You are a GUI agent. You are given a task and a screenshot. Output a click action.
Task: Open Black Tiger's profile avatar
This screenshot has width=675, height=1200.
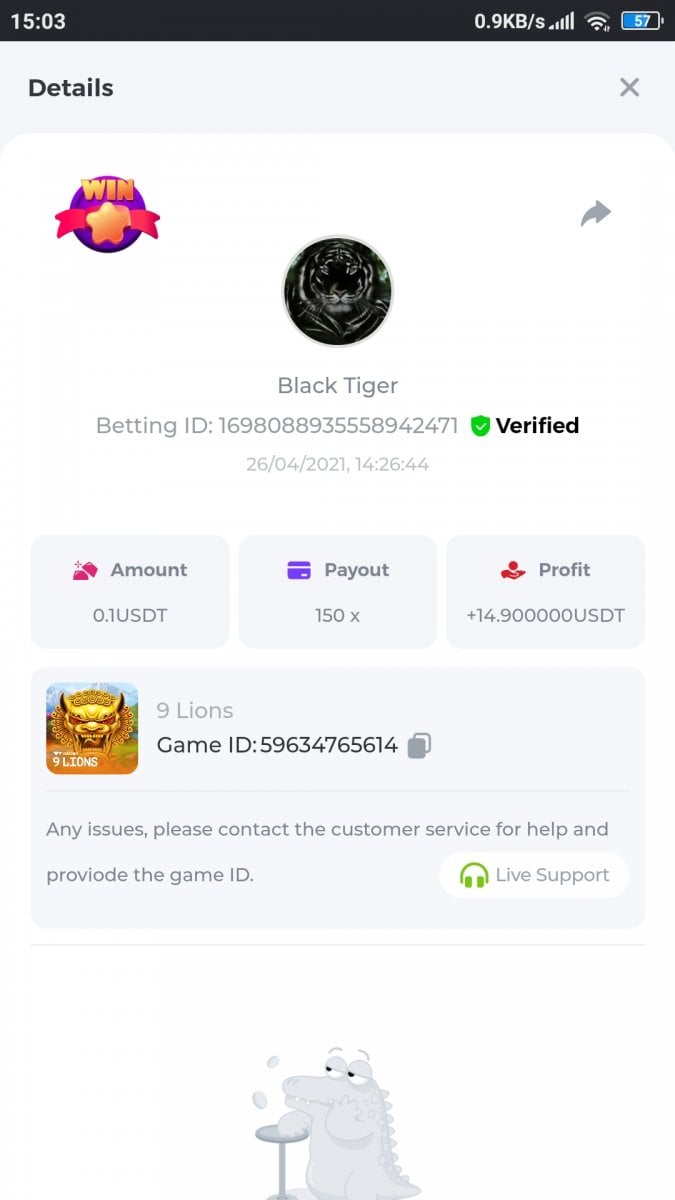click(x=338, y=291)
